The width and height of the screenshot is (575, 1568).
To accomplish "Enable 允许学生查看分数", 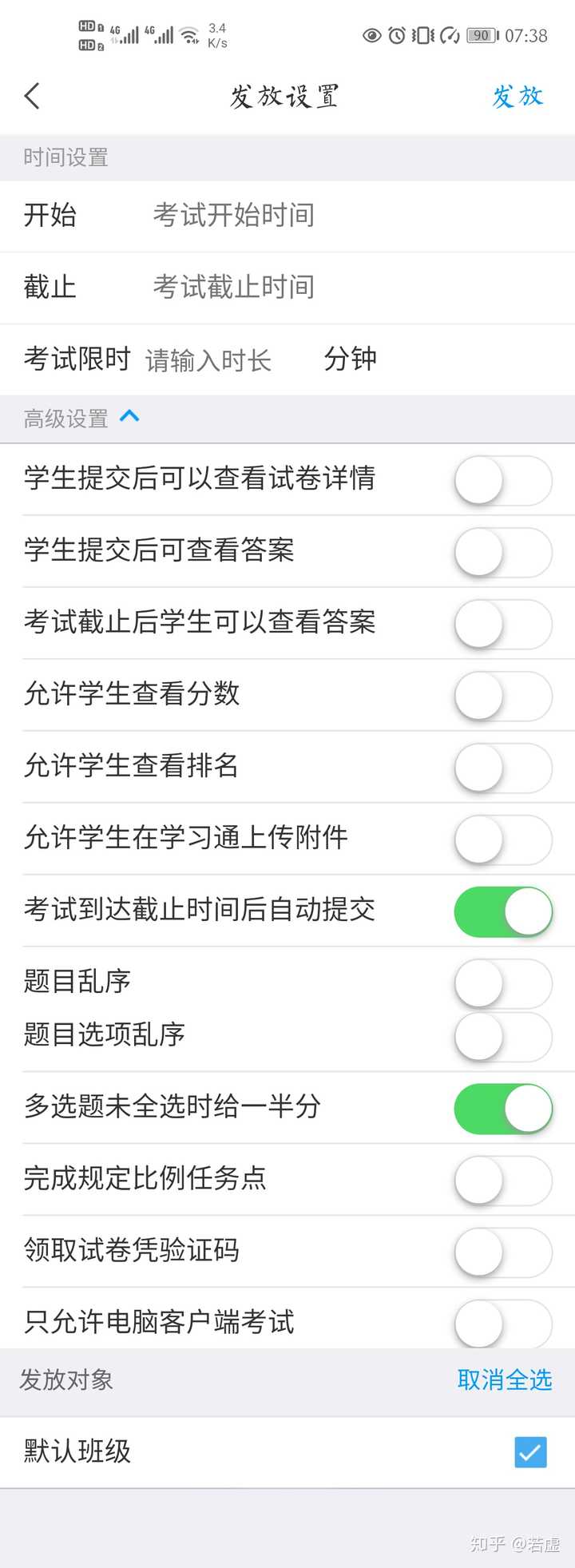I will click(x=502, y=696).
